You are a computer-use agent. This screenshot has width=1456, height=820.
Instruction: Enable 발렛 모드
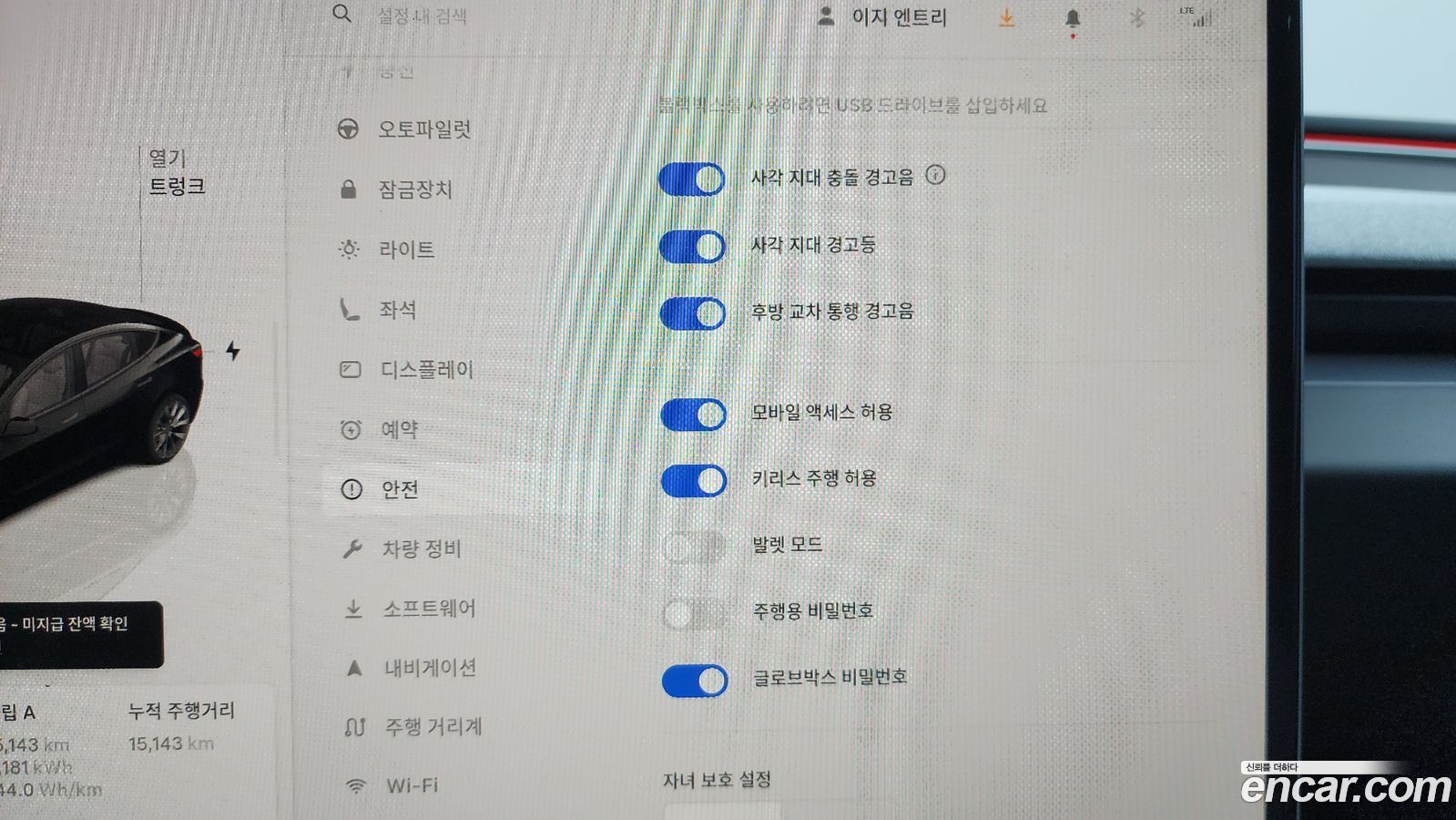pyautogui.click(x=695, y=547)
